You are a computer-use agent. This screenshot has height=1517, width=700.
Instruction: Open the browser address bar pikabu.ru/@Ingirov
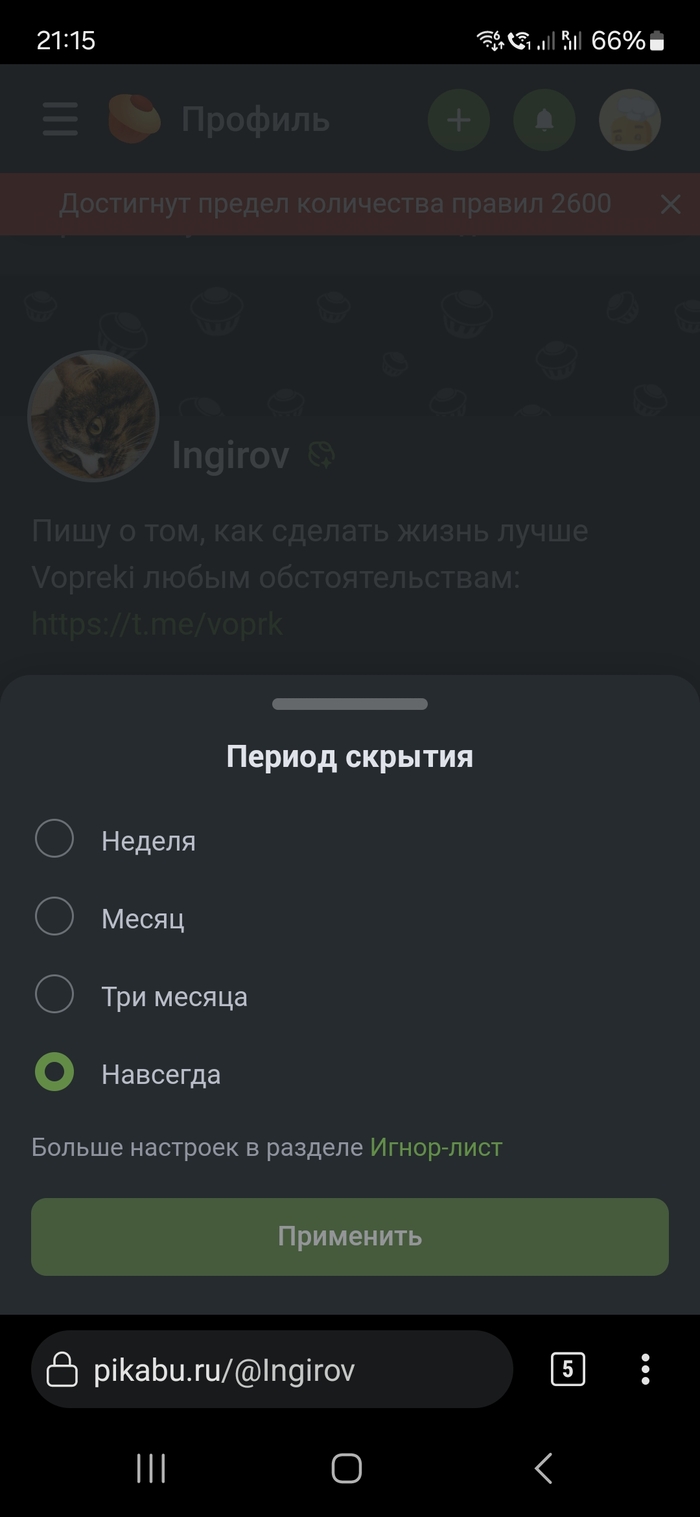[272, 1370]
